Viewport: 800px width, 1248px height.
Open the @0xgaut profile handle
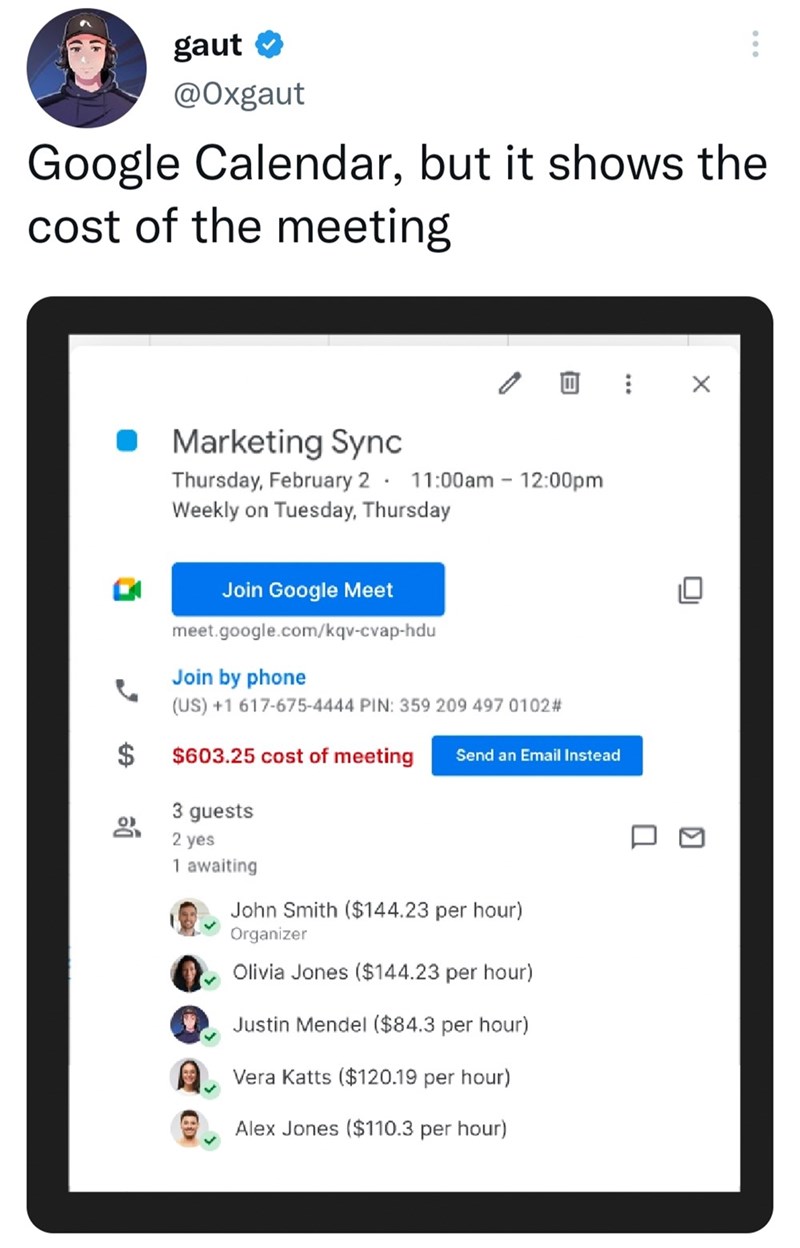pyautogui.click(x=239, y=93)
